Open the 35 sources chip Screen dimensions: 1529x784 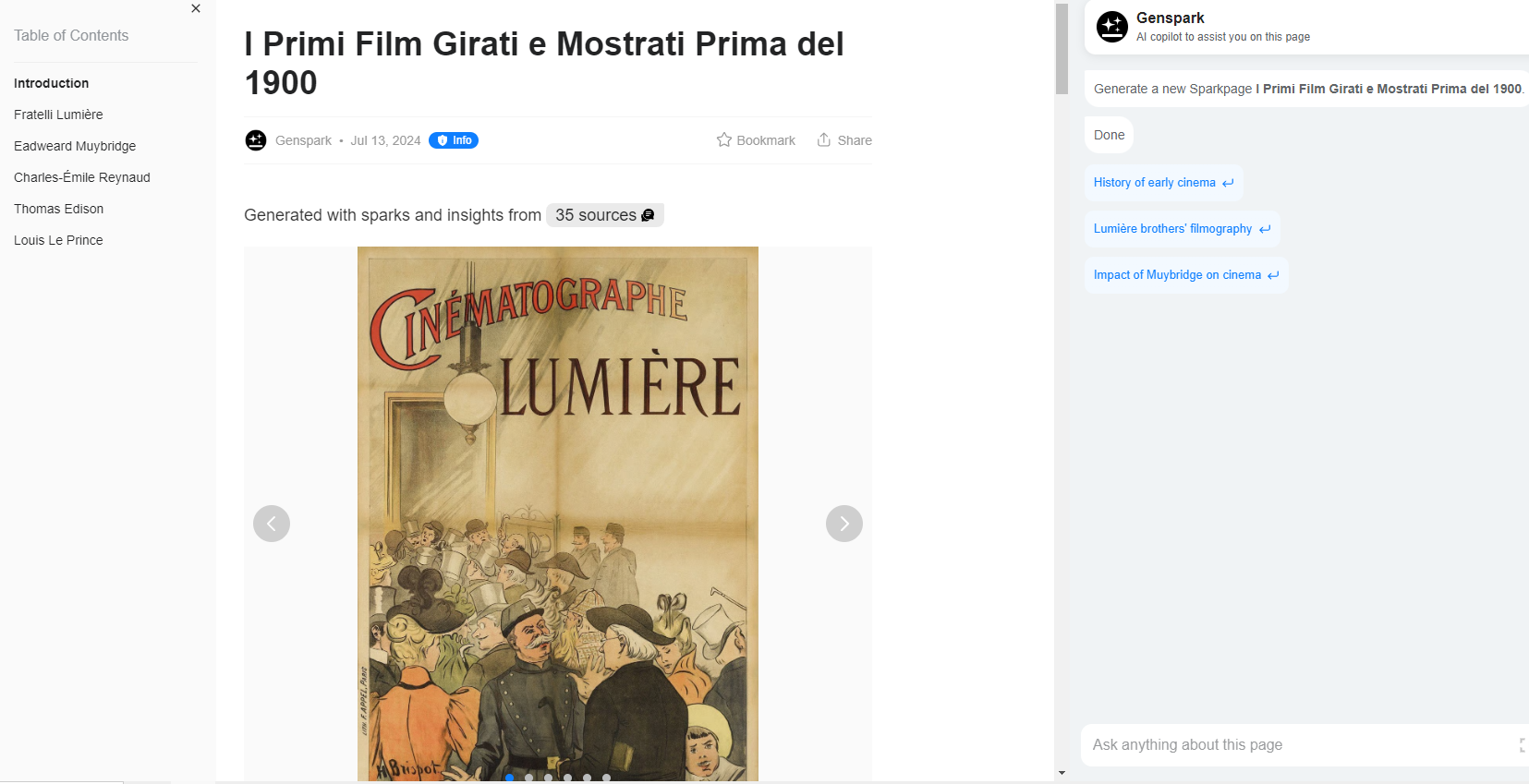604,215
